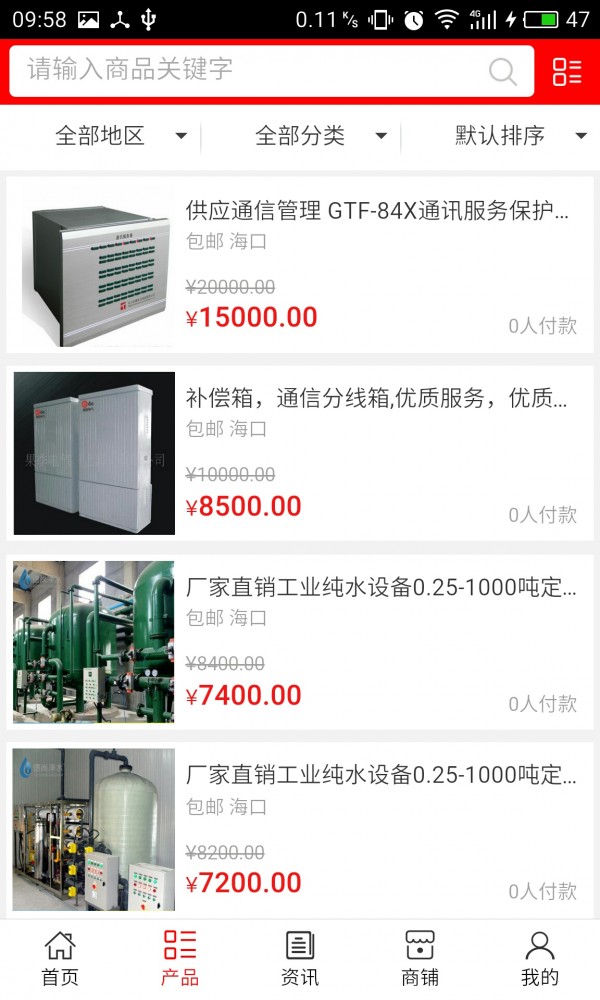Expand the 全部分类 category dropdown
The width and height of the screenshot is (600, 1000).
320,136
